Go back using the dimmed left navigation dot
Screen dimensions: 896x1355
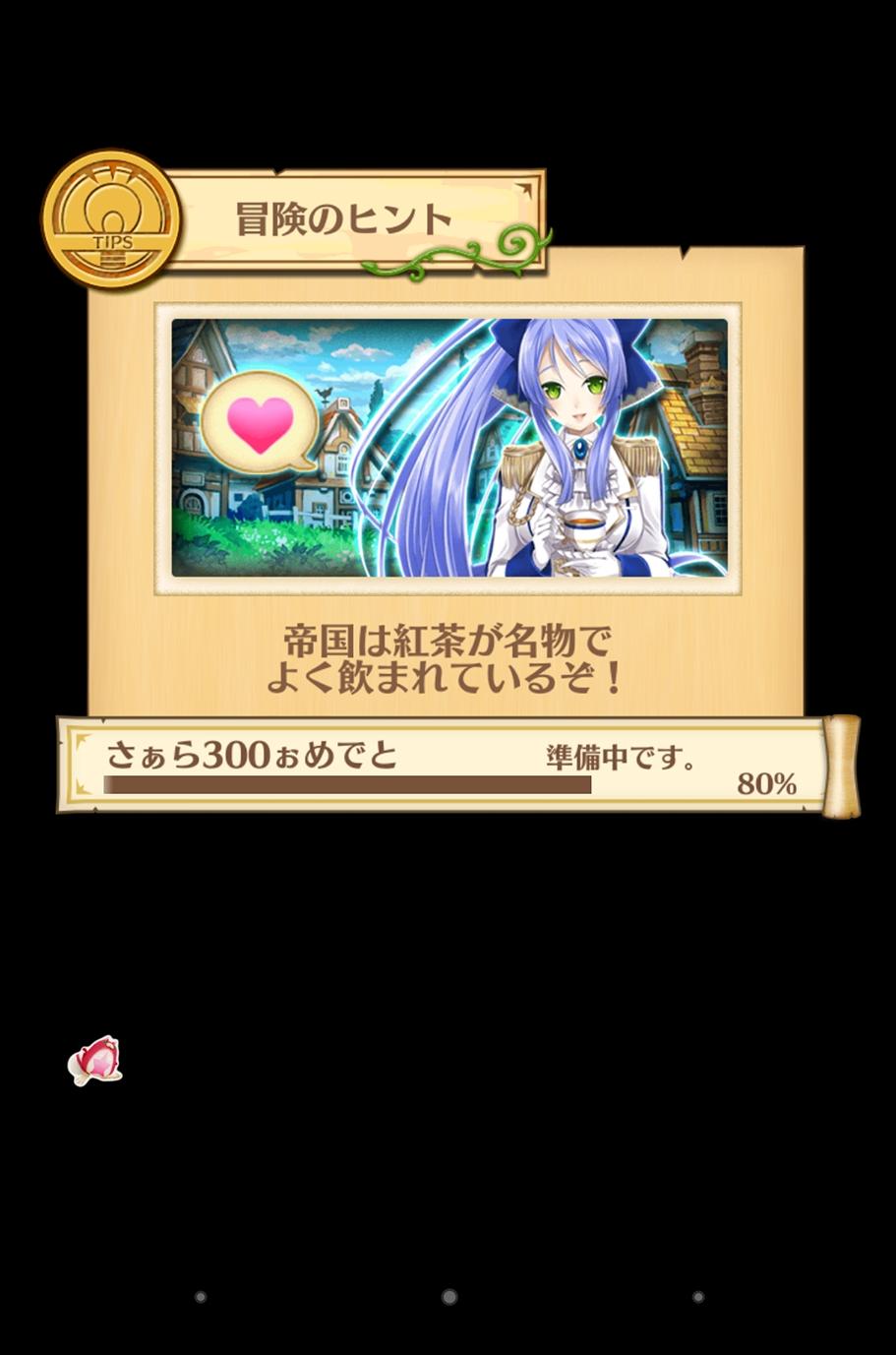pyautogui.click(x=201, y=1297)
